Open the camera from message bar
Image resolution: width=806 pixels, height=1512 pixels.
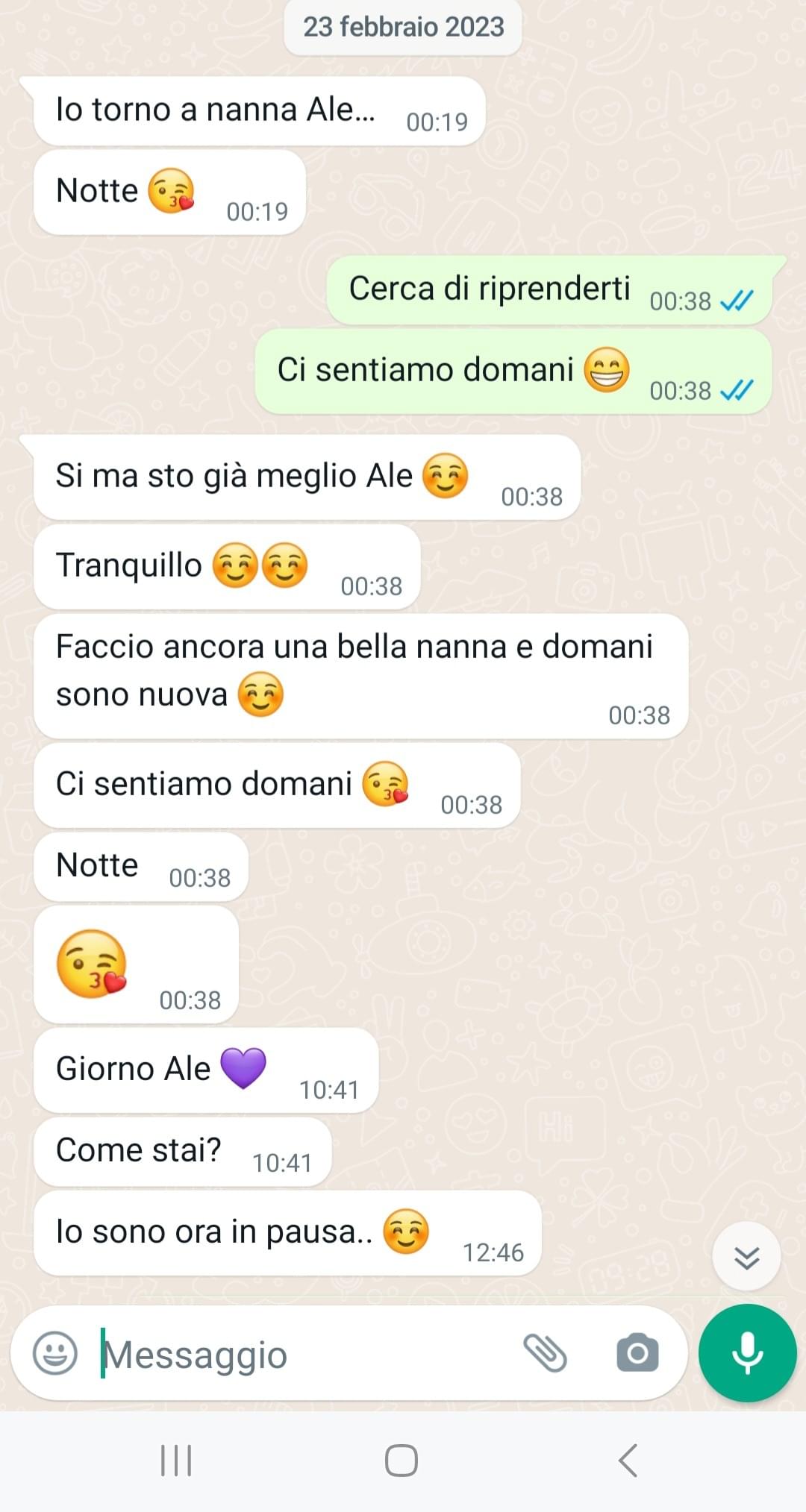(637, 1353)
